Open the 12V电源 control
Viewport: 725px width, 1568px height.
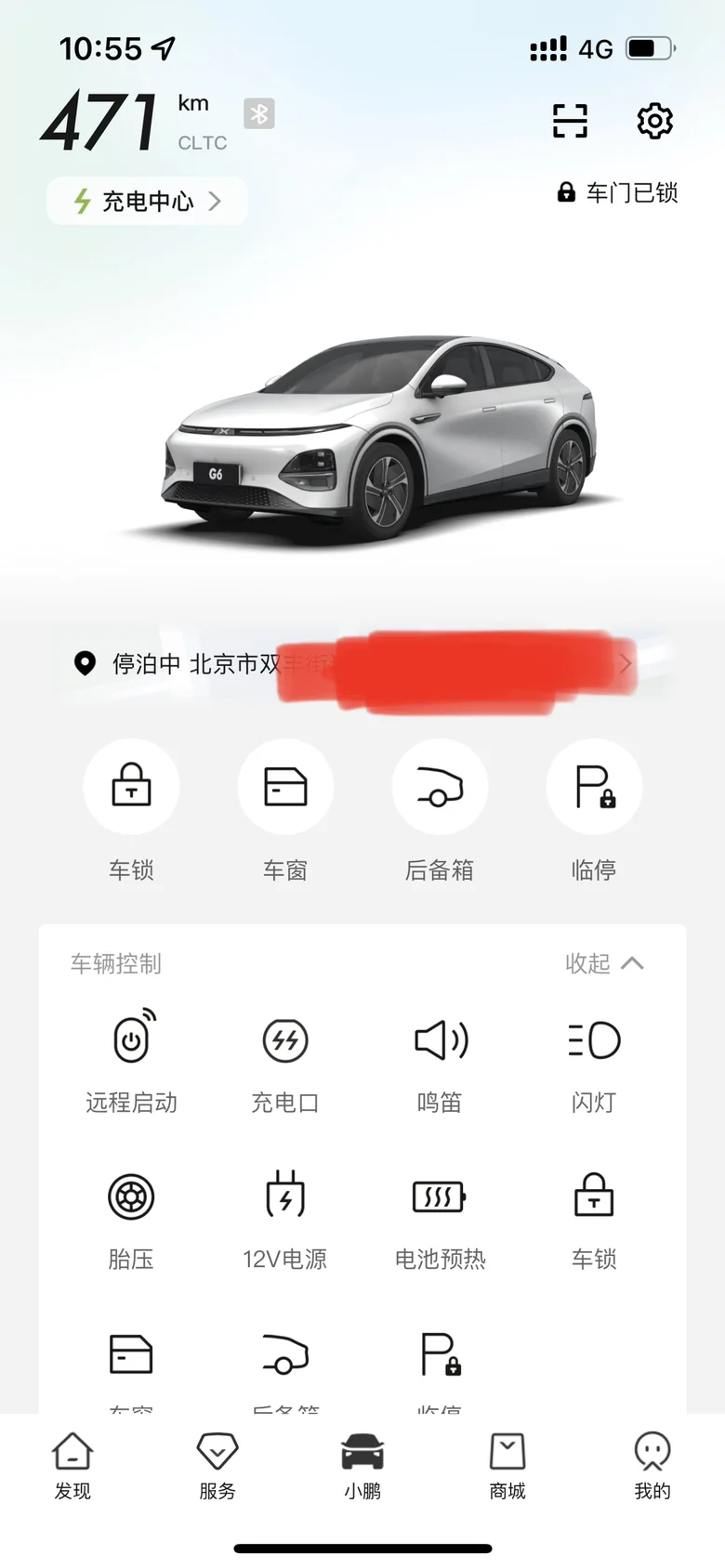coord(285,1216)
